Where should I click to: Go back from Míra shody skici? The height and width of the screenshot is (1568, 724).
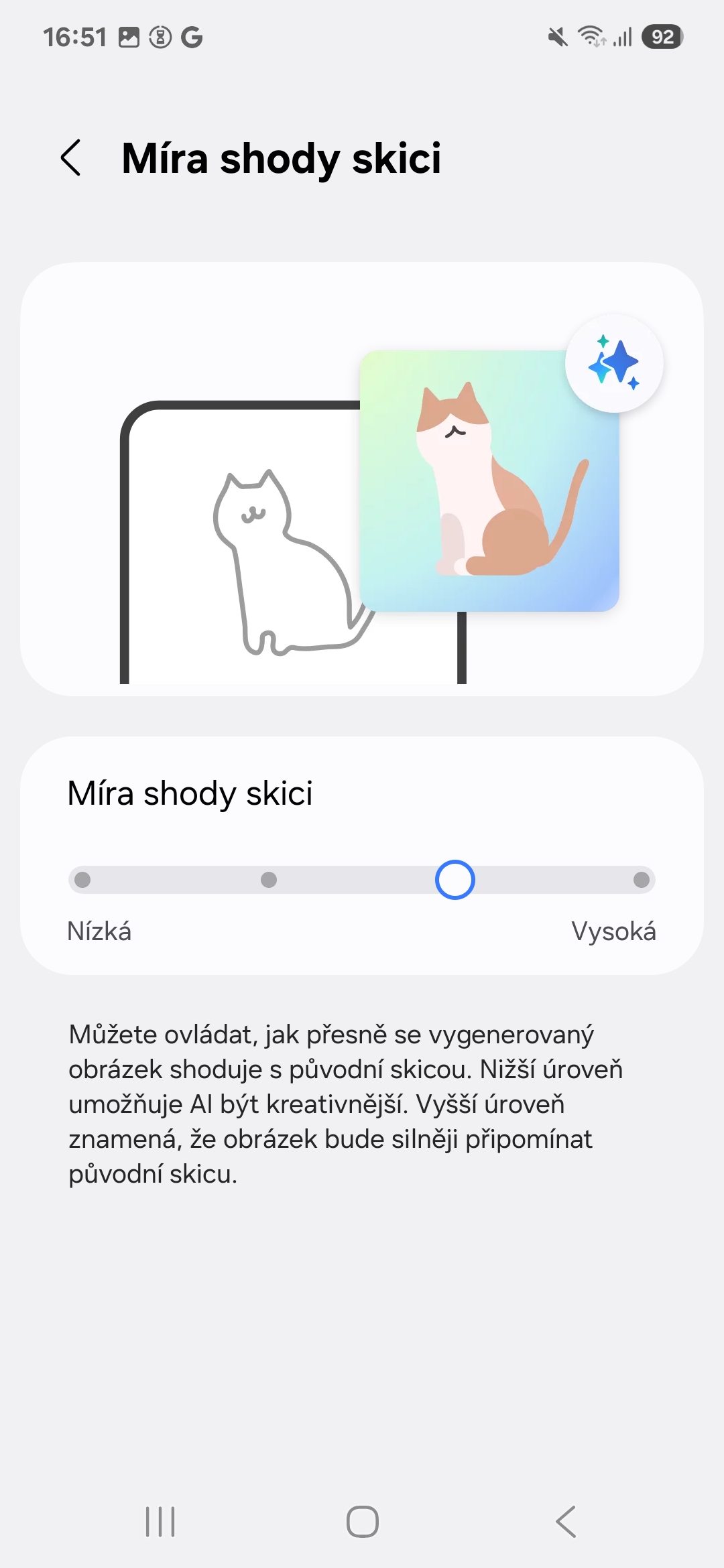[71, 158]
